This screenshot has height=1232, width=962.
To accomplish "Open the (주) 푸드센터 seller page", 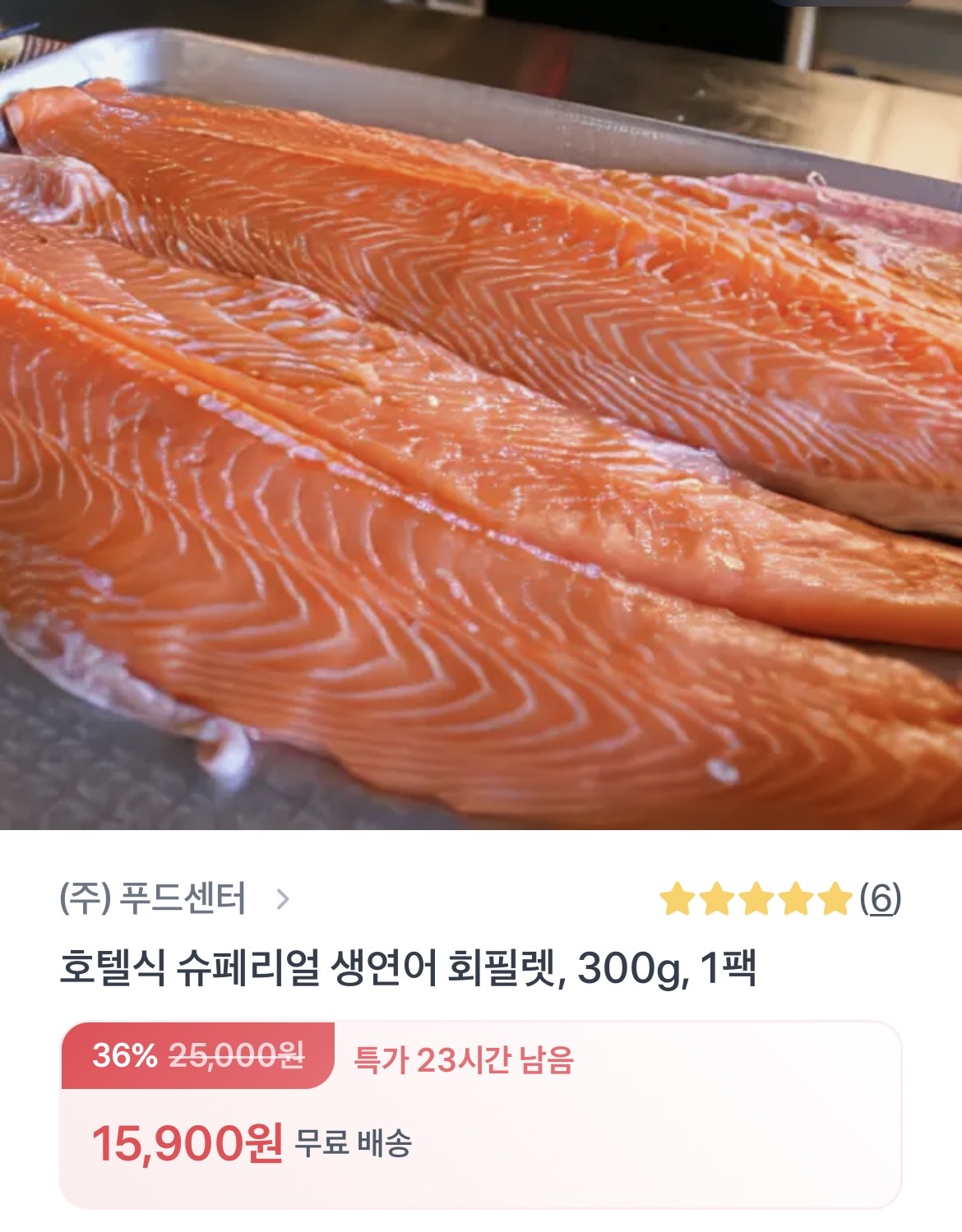I will (x=173, y=899).
